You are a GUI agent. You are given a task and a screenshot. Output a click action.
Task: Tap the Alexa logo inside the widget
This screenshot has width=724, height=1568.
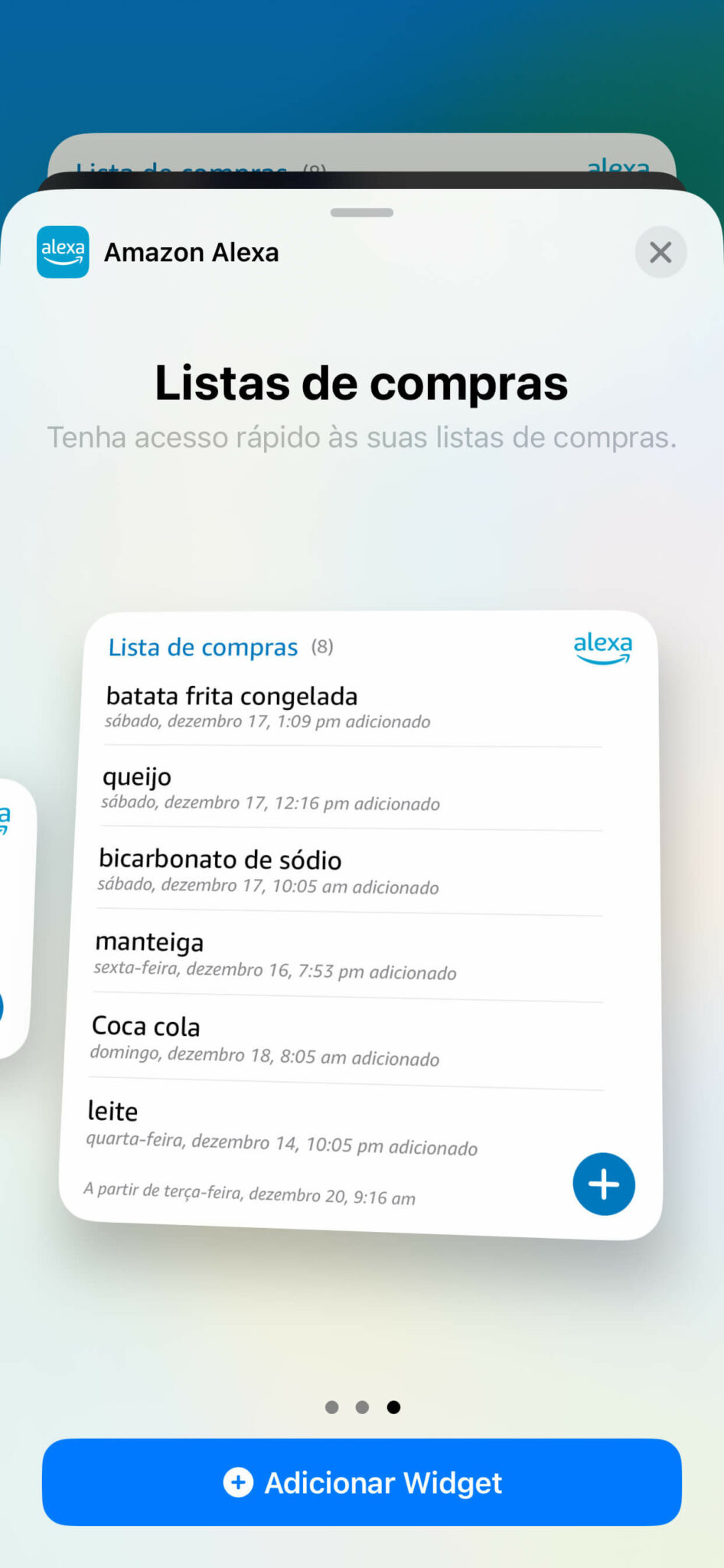(x=602, y=646)
